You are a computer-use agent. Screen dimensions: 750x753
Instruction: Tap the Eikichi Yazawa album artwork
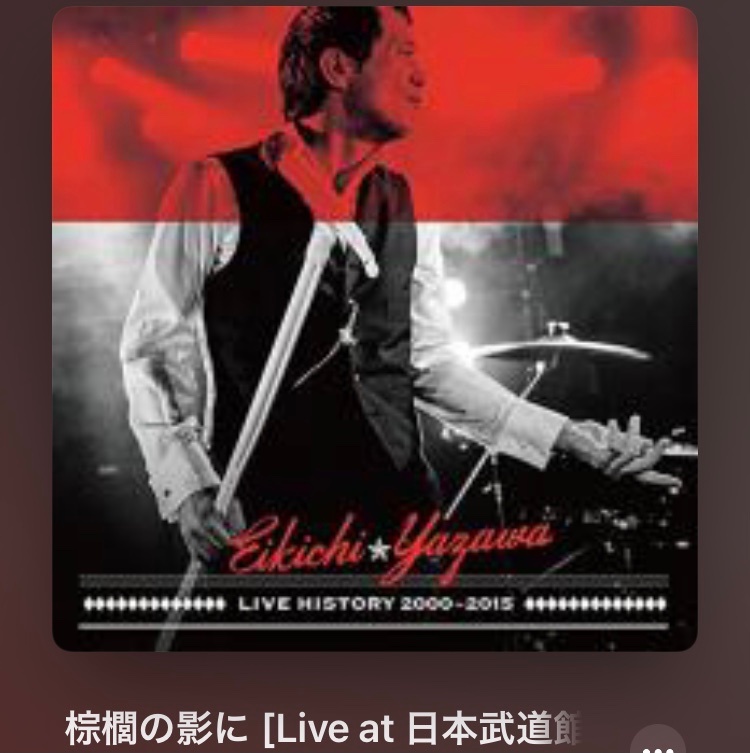pyautogui.click(x=375, y=329)
